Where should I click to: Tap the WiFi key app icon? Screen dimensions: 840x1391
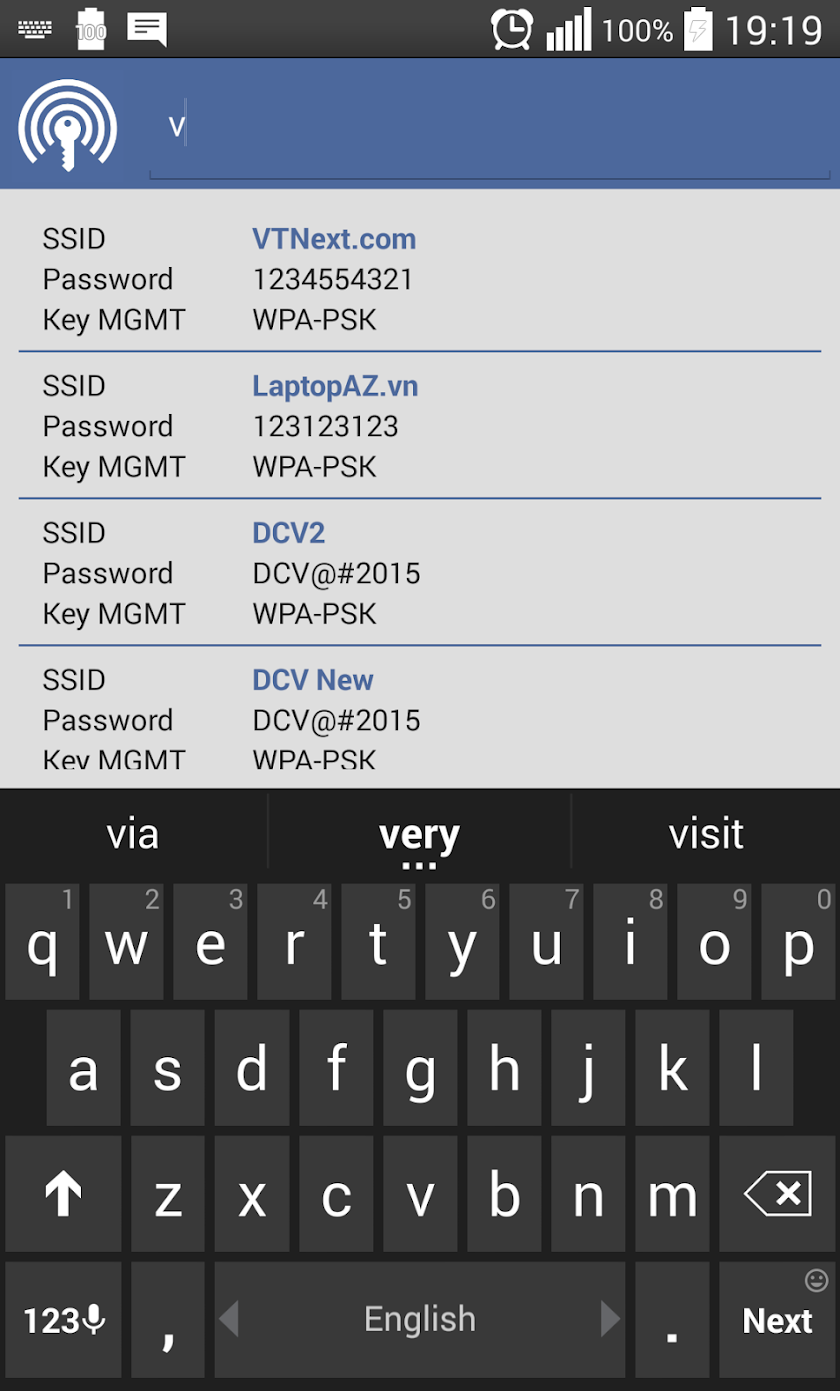(68, 126)
